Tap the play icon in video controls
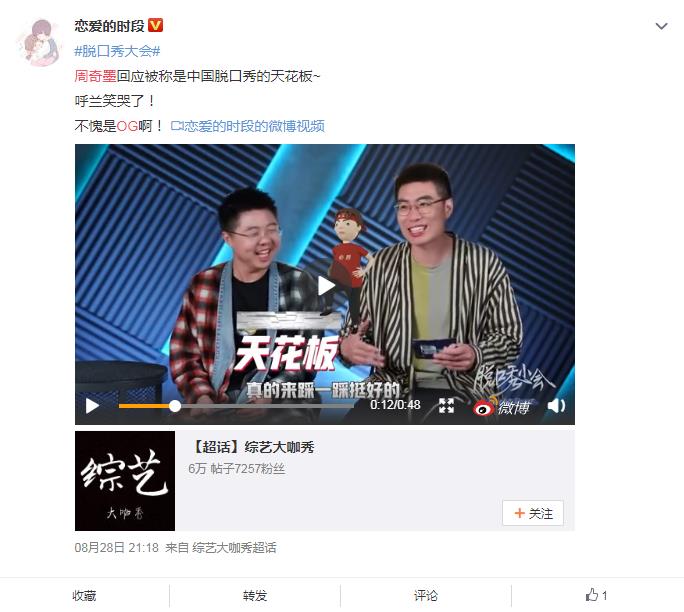This screenshot has width=684, height=612. tap(92, 406)
